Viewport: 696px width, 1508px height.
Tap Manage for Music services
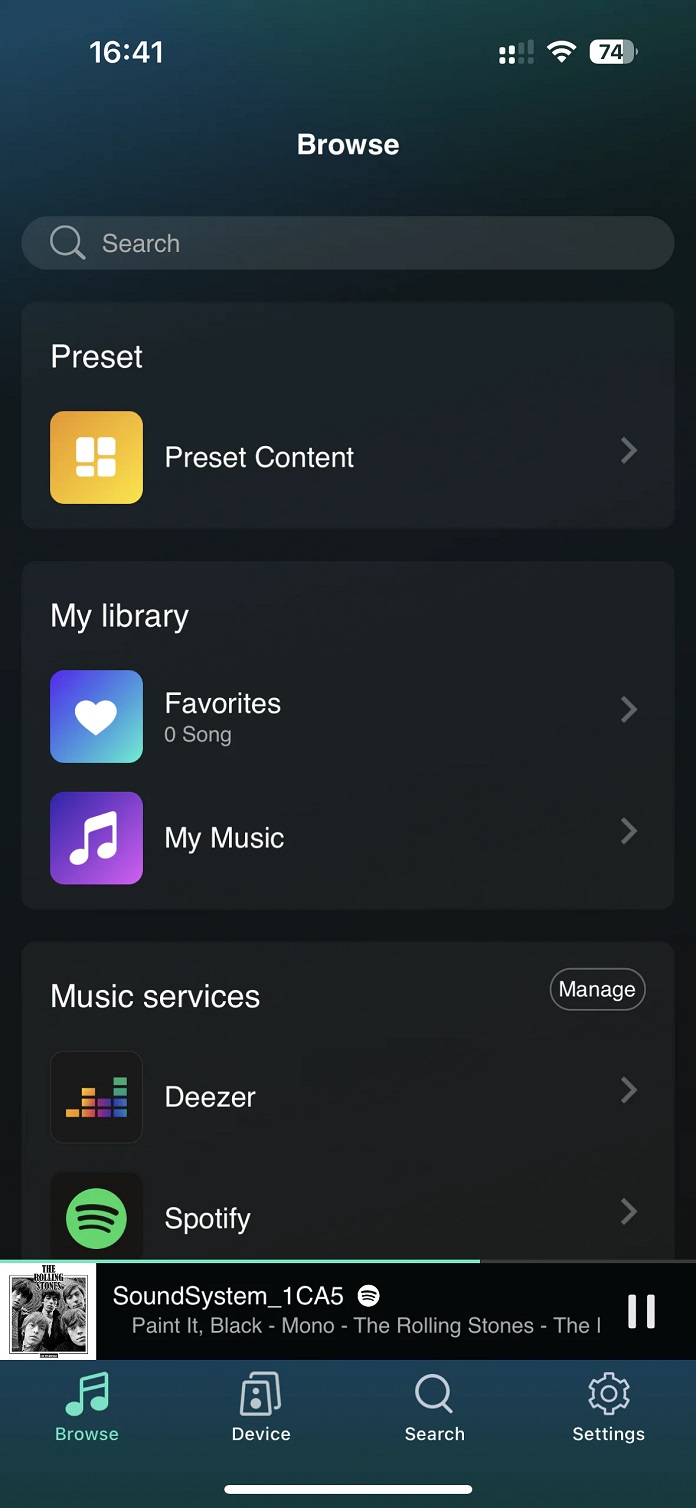point(597,989)
